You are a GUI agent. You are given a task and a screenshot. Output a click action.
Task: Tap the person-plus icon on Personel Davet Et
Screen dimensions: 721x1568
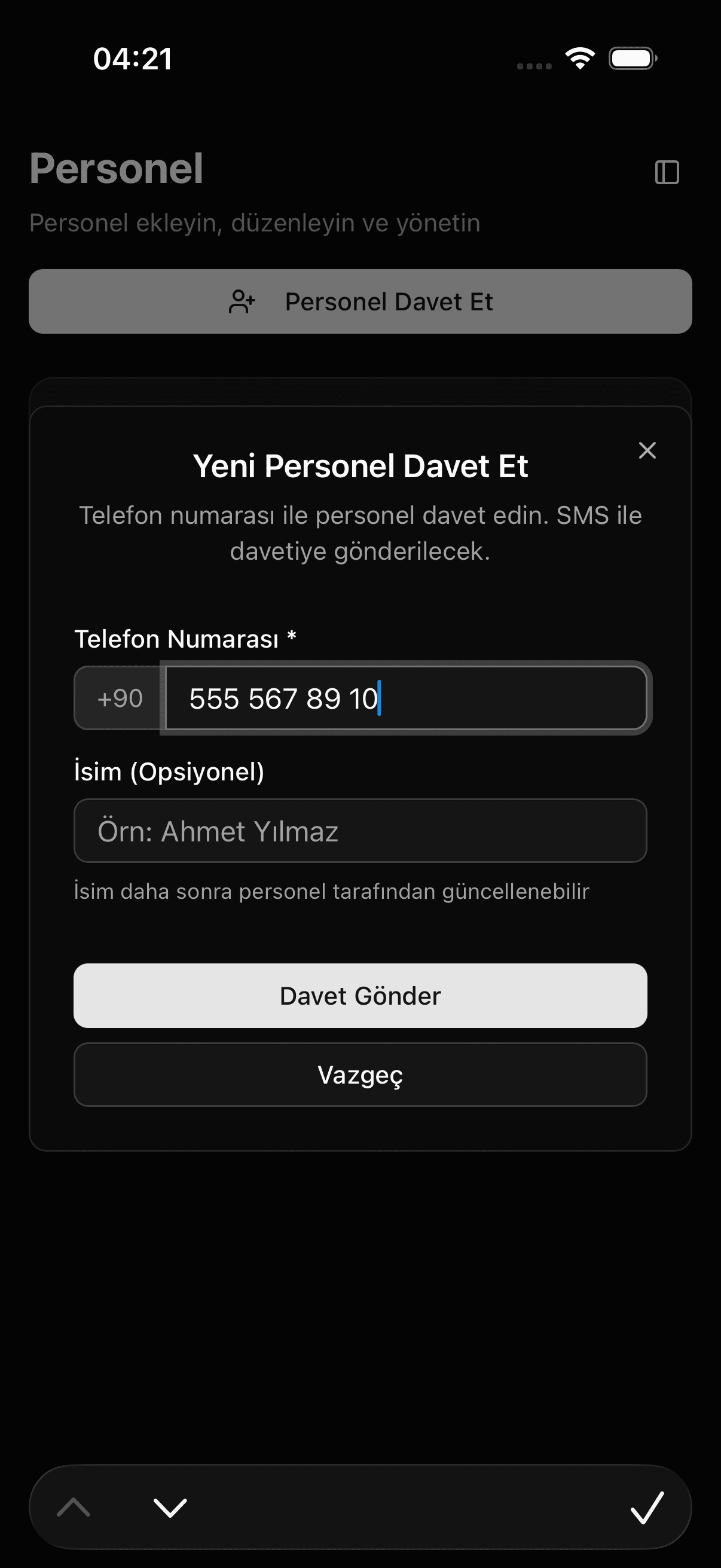[242, 301]
